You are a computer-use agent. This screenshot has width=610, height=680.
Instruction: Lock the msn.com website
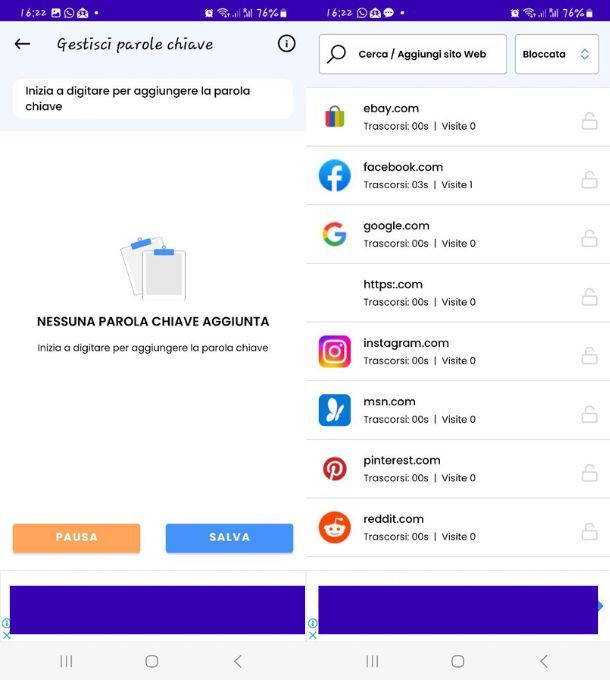coord(589,414)
